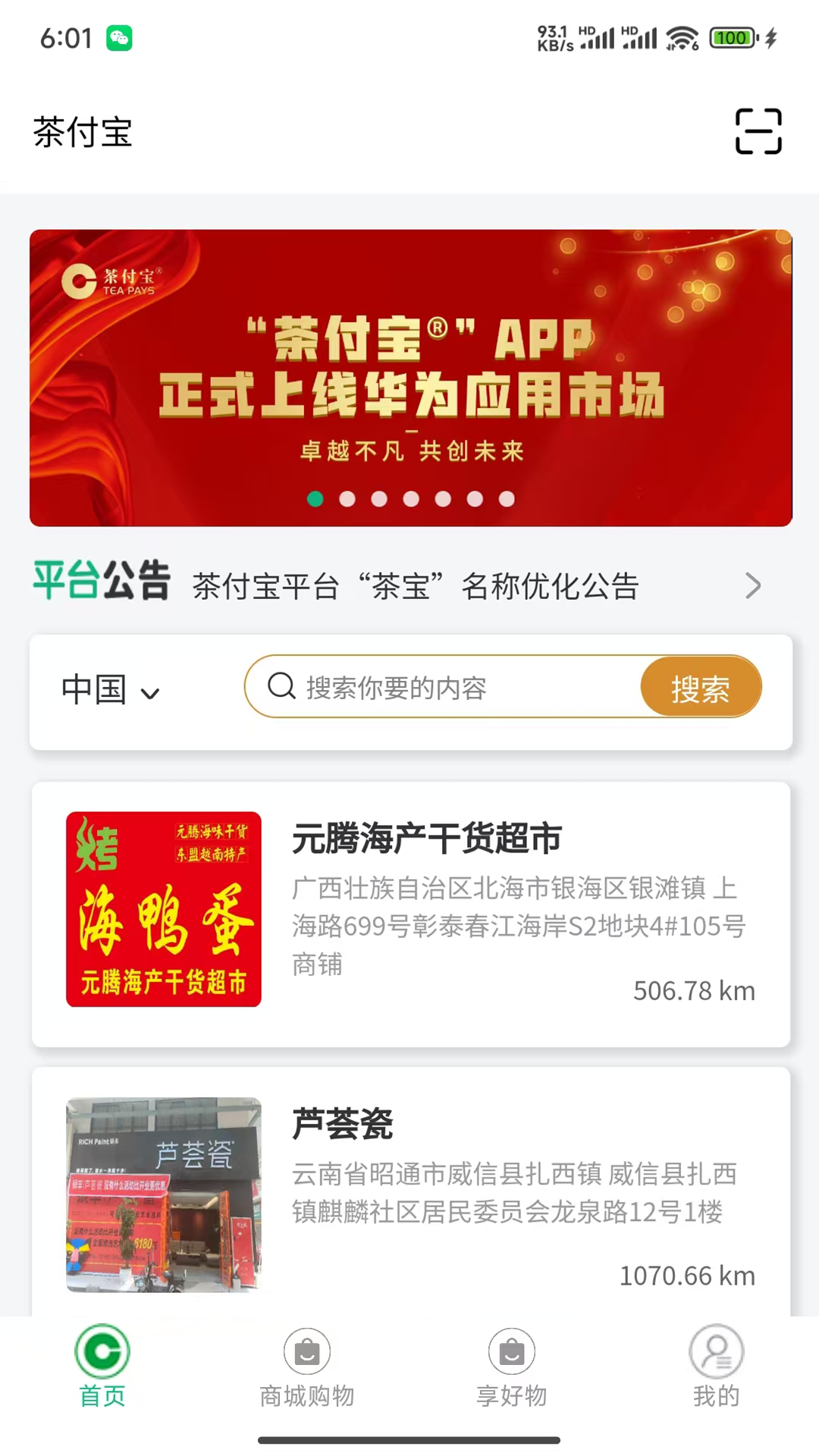Switch to the 商城购物 tab
The width and height of the screenshot is (819, 1456).
(x=307, y=1367)
